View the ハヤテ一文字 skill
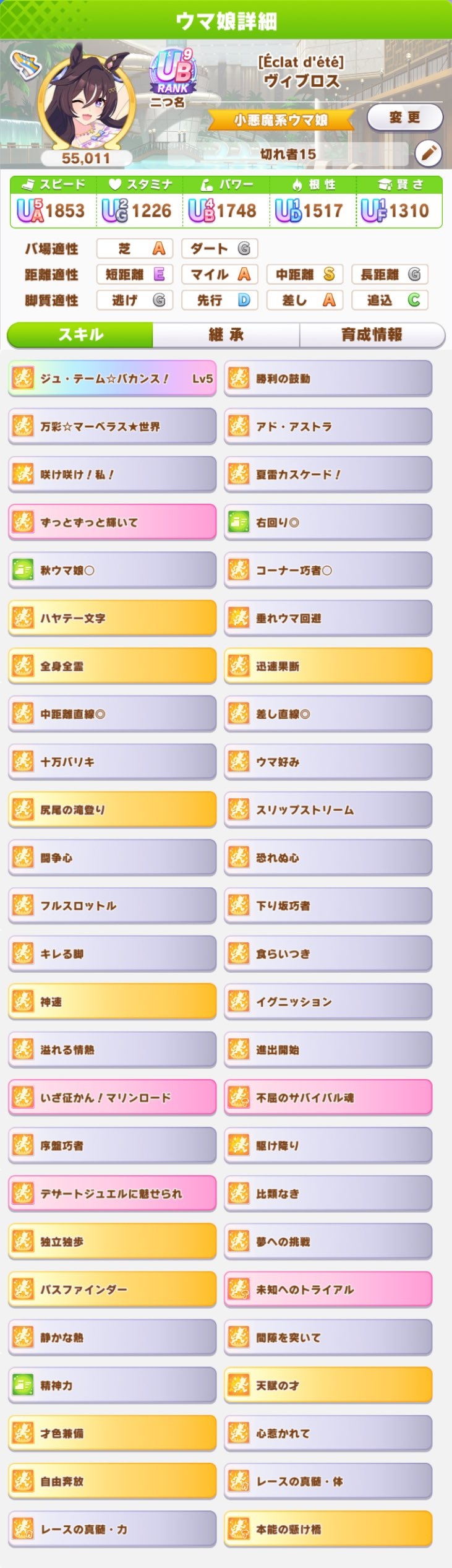 113,618
